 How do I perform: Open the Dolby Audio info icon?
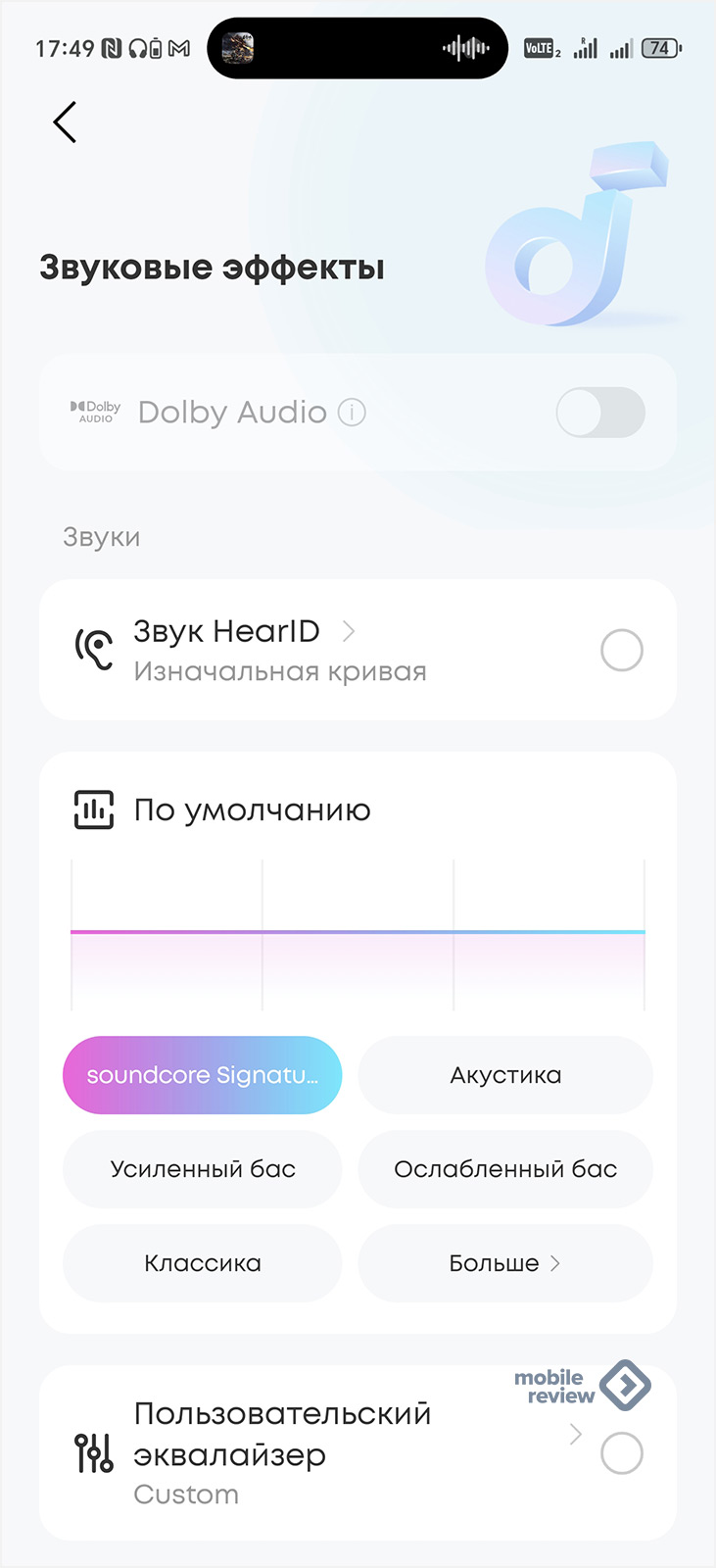(x=352, y=413)
